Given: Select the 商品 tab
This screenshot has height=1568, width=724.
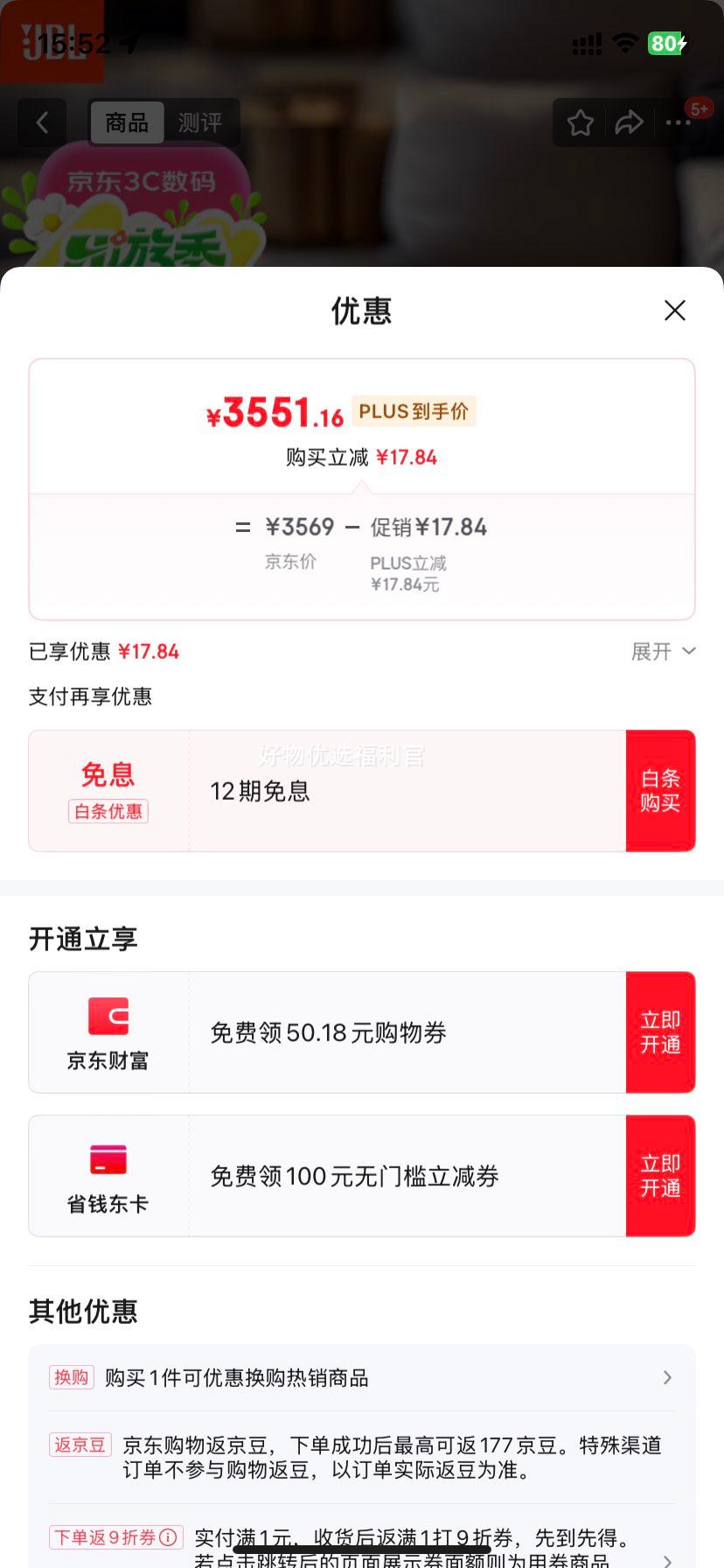Looking at the screenshot, I should [x=126, y=122].
